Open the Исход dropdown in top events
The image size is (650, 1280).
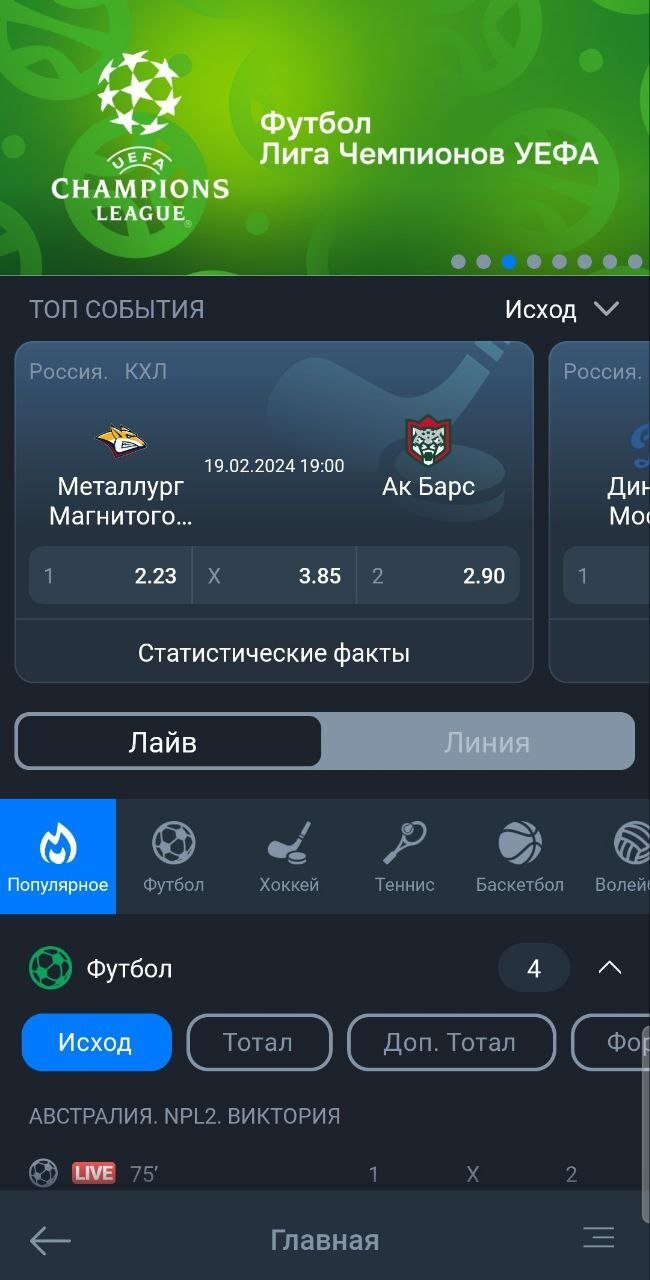tap(562, 310)
